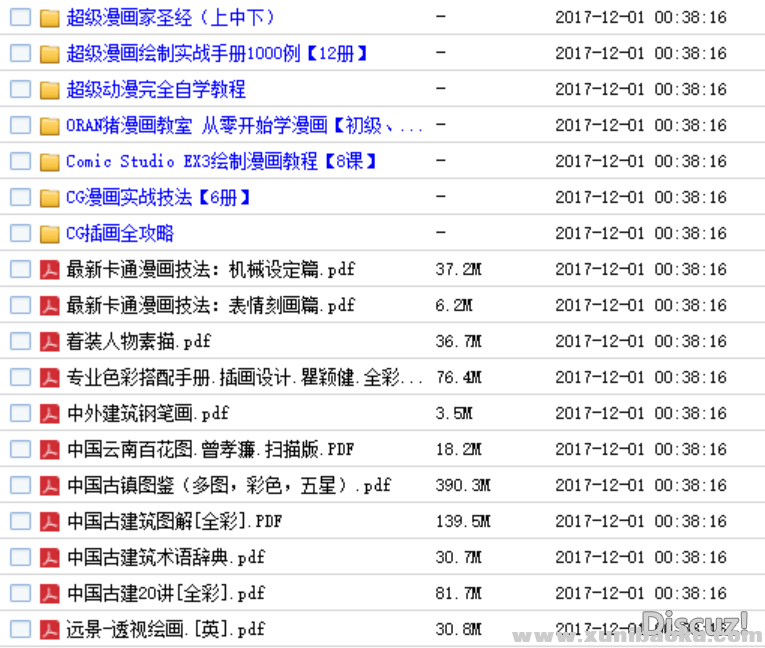Tick the checkbox for 专业色彩搭配手册
The height and width of the screenshot is (648, 765).
(20, 377)
